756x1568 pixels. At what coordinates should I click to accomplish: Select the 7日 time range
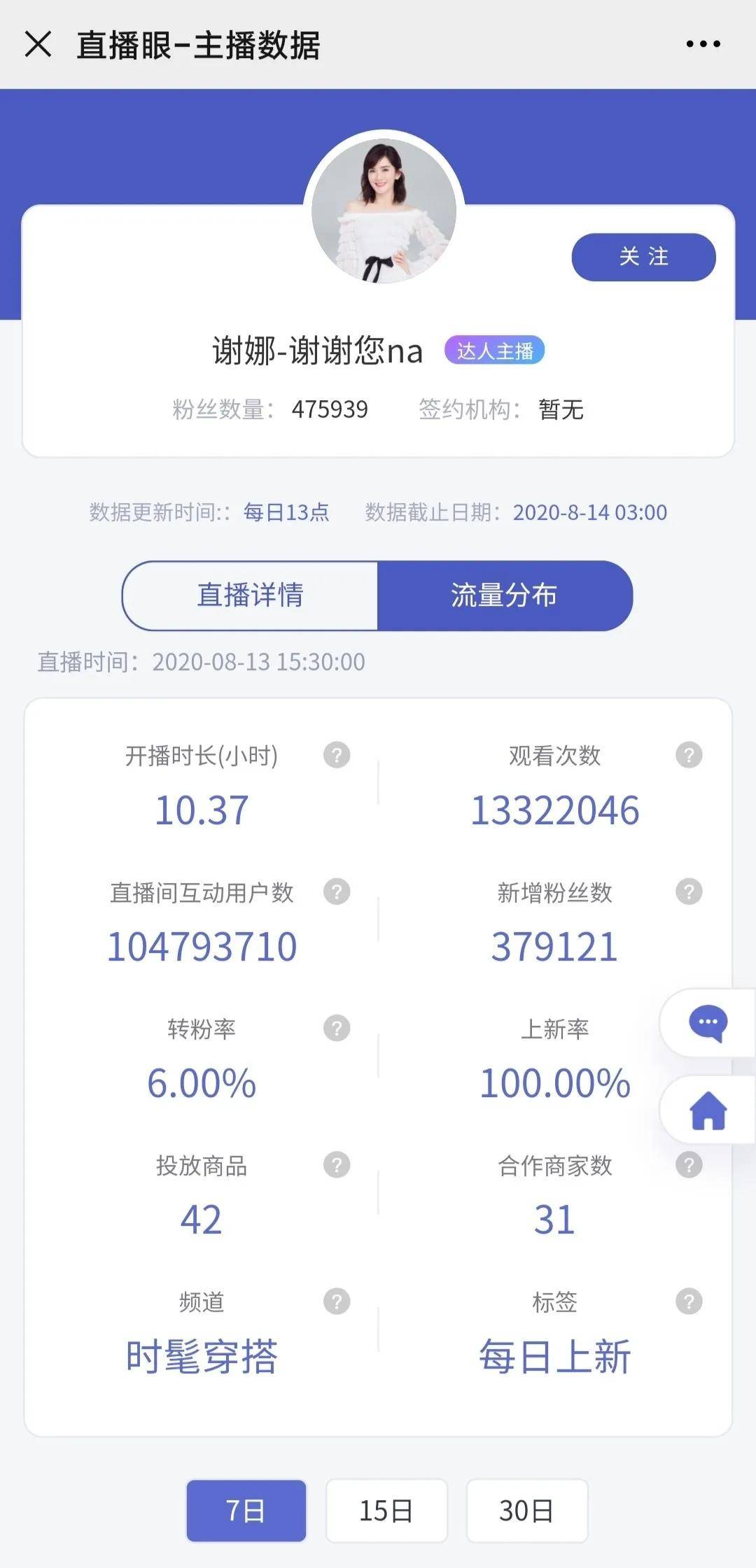246,1511
